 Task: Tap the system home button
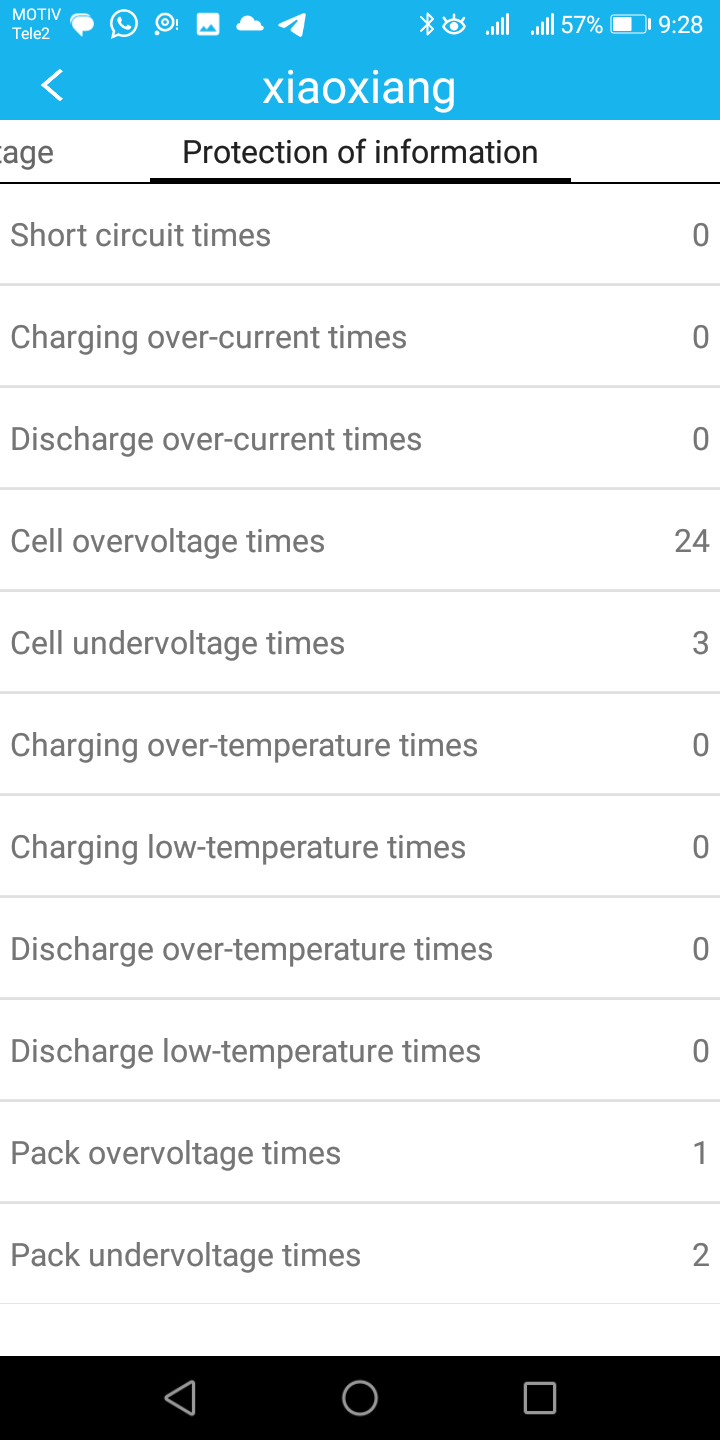[360, 1397]
